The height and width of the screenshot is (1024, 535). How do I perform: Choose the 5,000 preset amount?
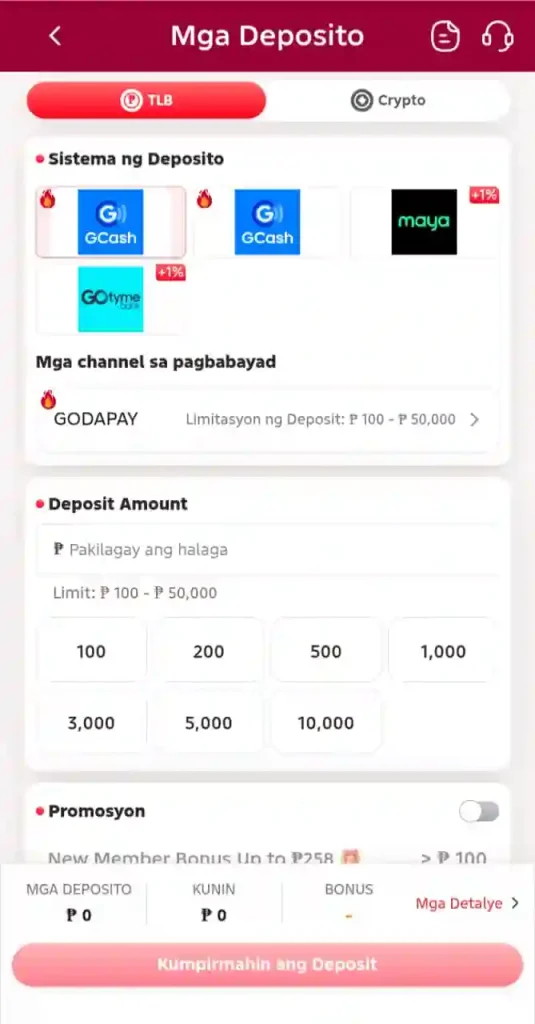208,723
